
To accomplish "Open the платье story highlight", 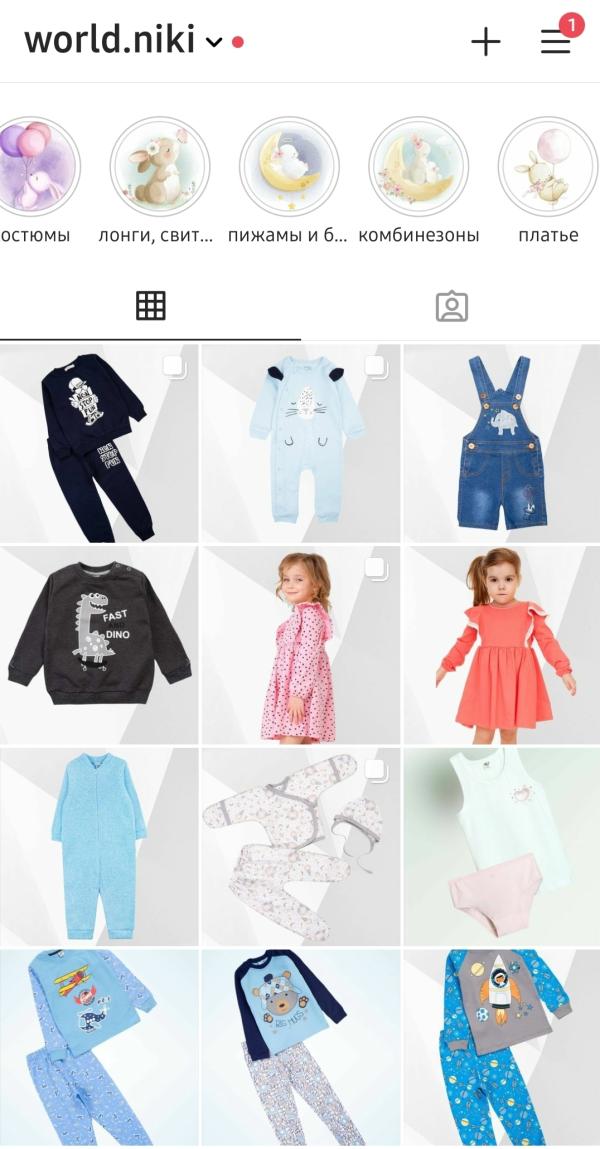I will (548, 167).
